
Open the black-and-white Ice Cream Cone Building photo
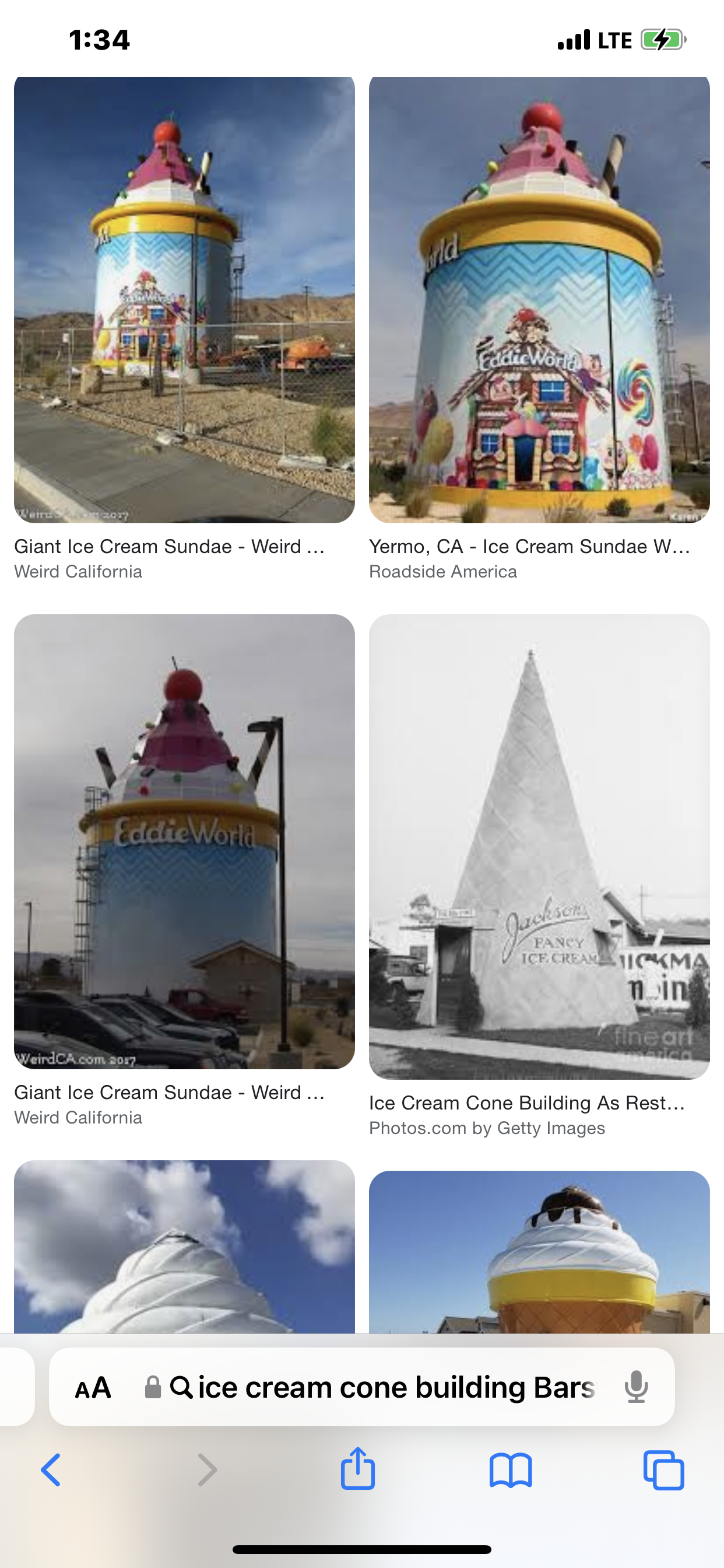click(539, 846)
